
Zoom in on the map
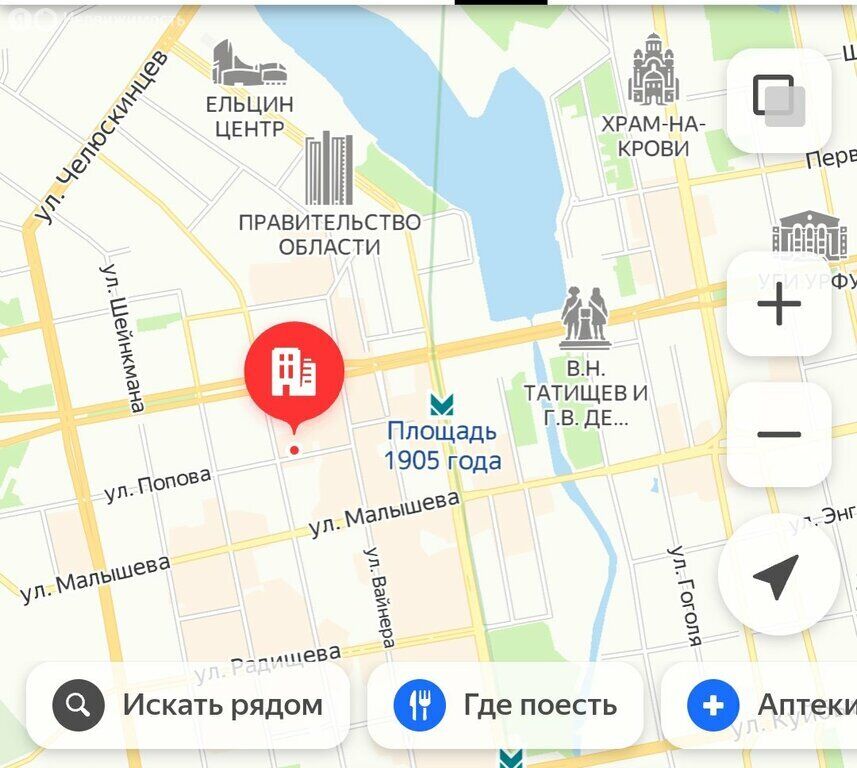778,304
